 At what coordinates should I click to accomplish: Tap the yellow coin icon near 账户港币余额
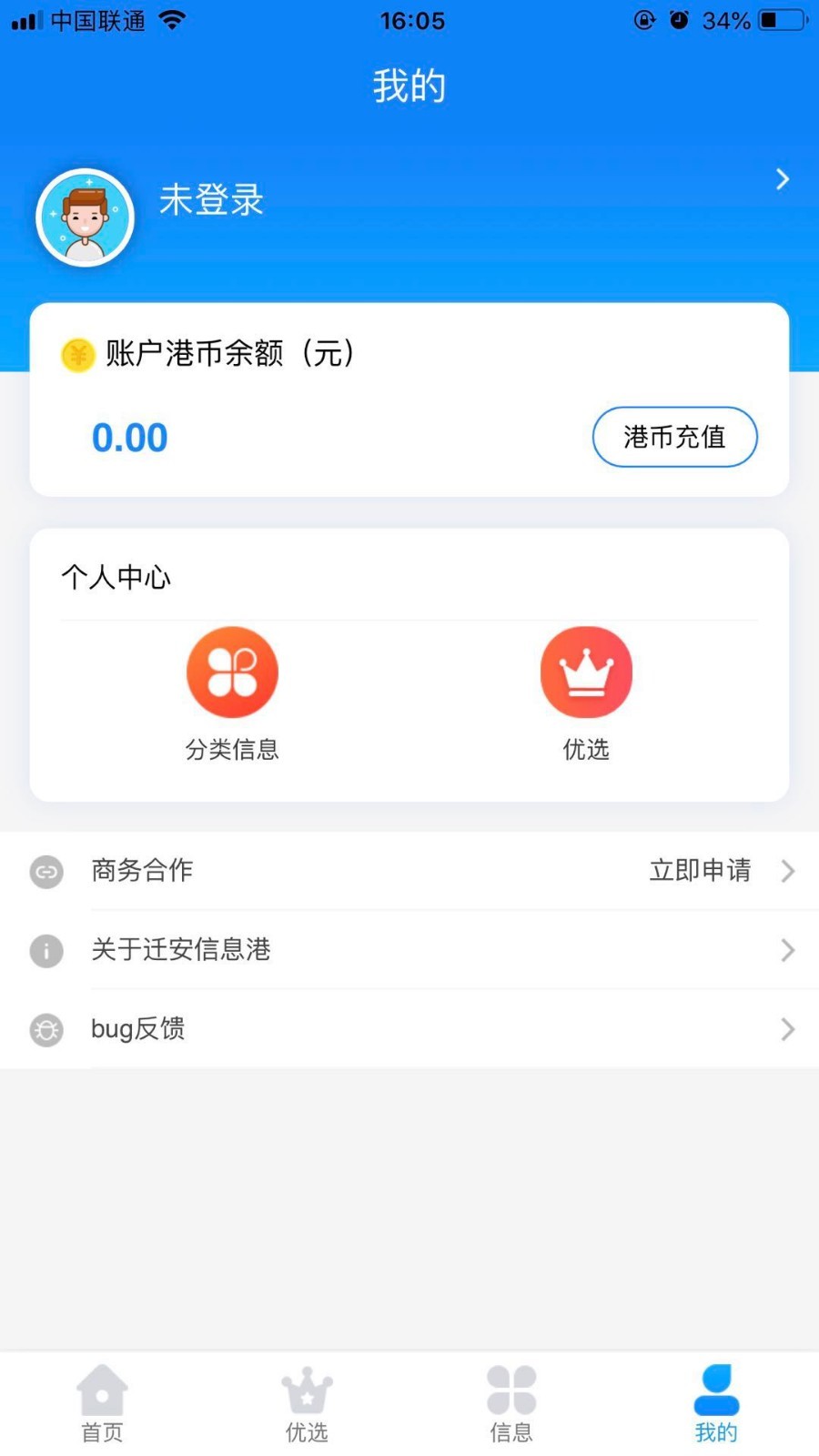[x=77, y=354]
